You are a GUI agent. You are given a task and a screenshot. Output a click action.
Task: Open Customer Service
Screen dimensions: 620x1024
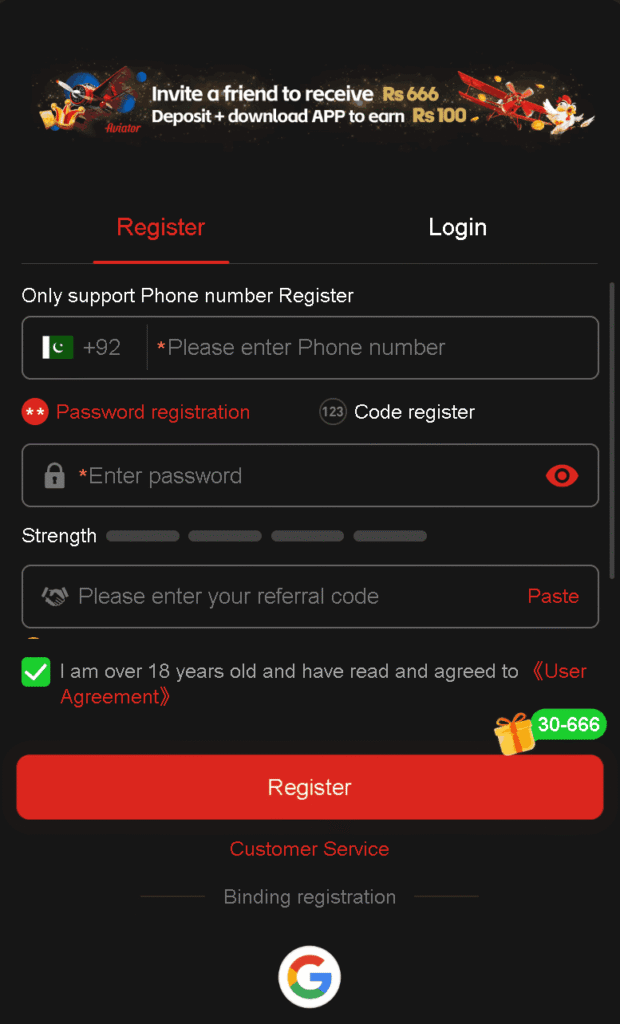[x=309, y=849]
